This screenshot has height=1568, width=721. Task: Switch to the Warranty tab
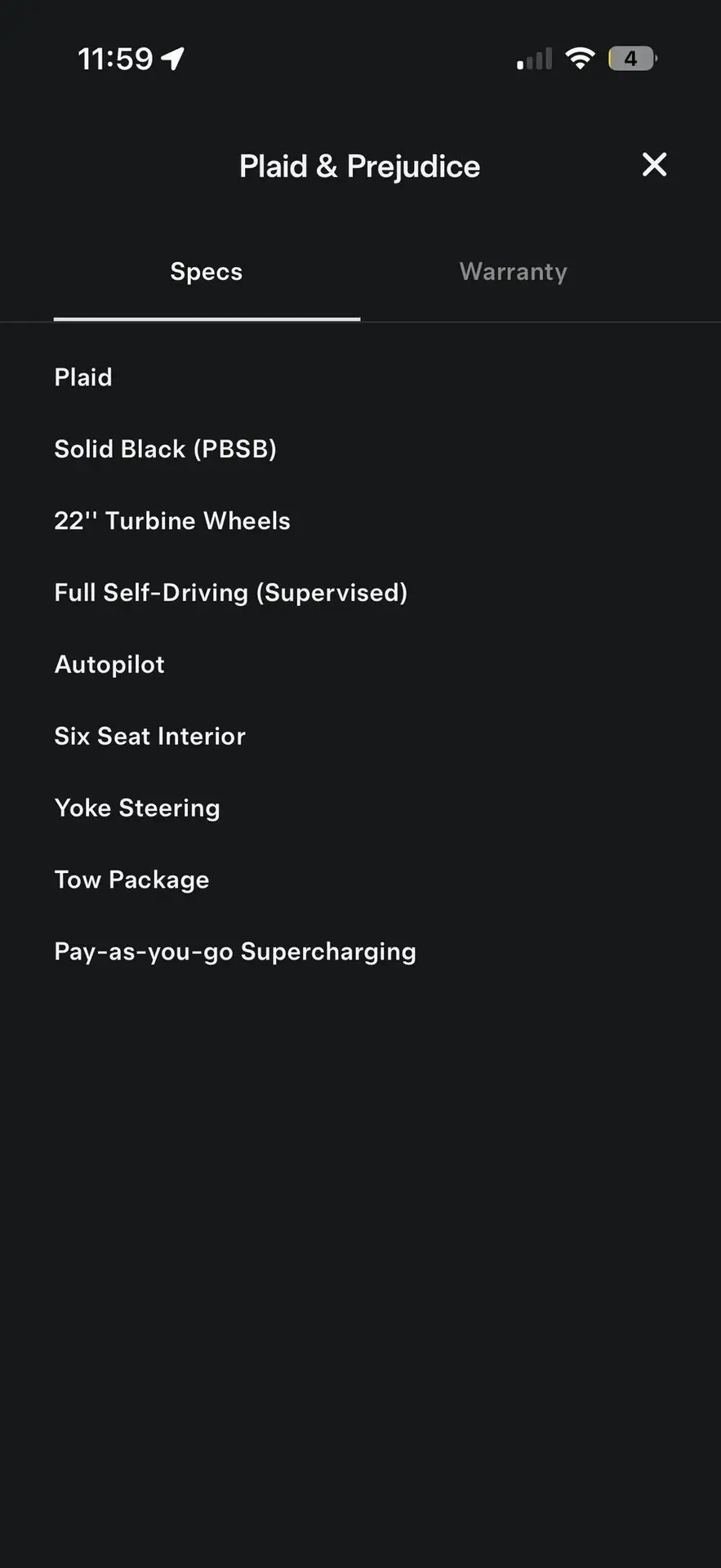tap(513, 272)
